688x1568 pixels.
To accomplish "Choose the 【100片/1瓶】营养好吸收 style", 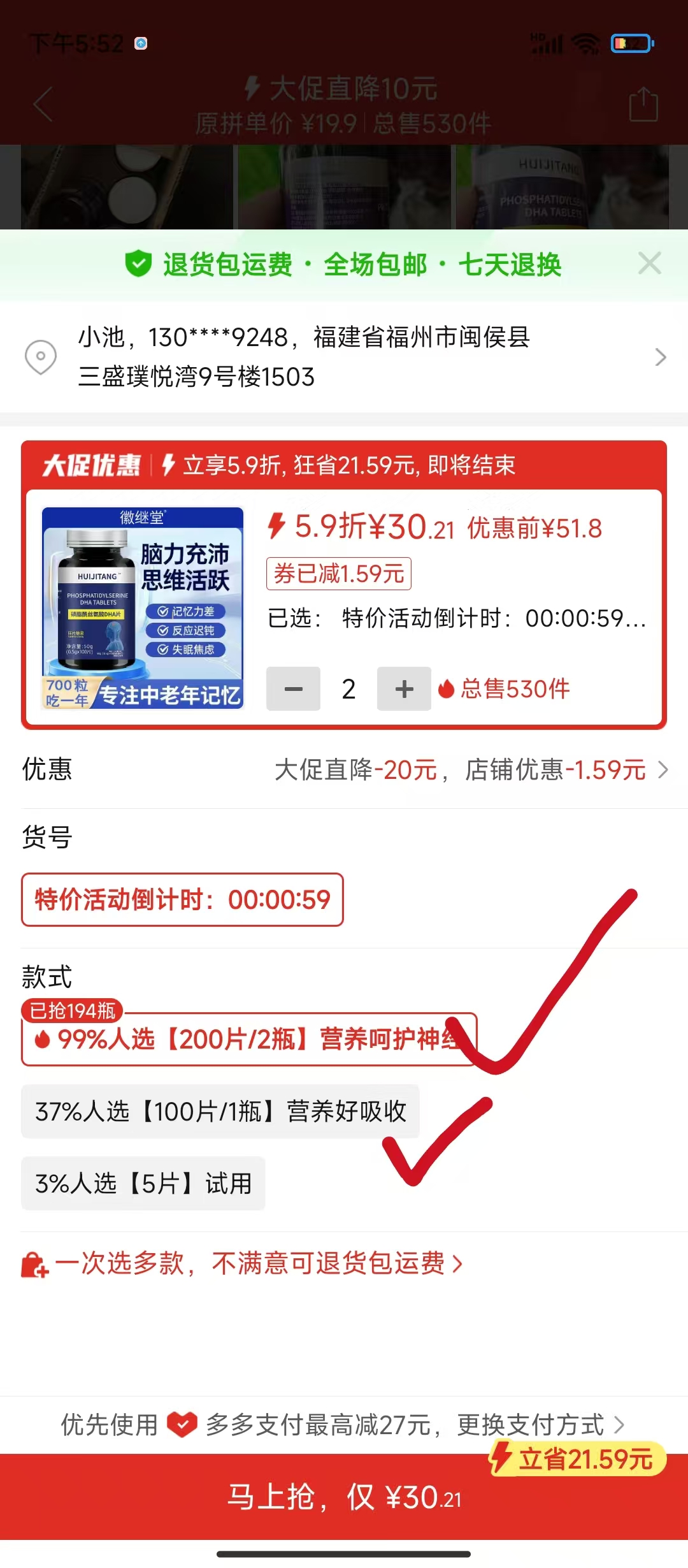I will [x=220, y=1112].
